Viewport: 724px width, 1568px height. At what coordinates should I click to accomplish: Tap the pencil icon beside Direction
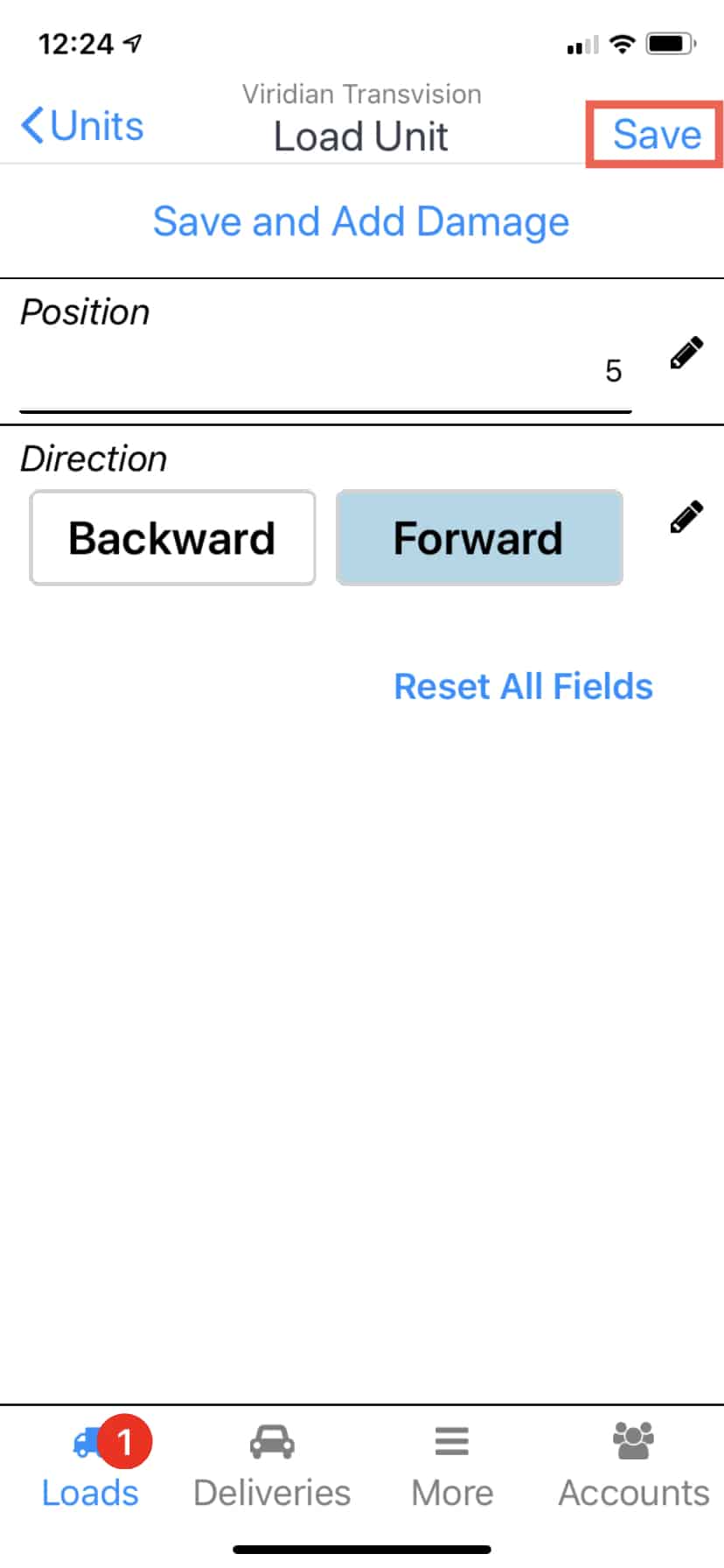tap(686, 517)
